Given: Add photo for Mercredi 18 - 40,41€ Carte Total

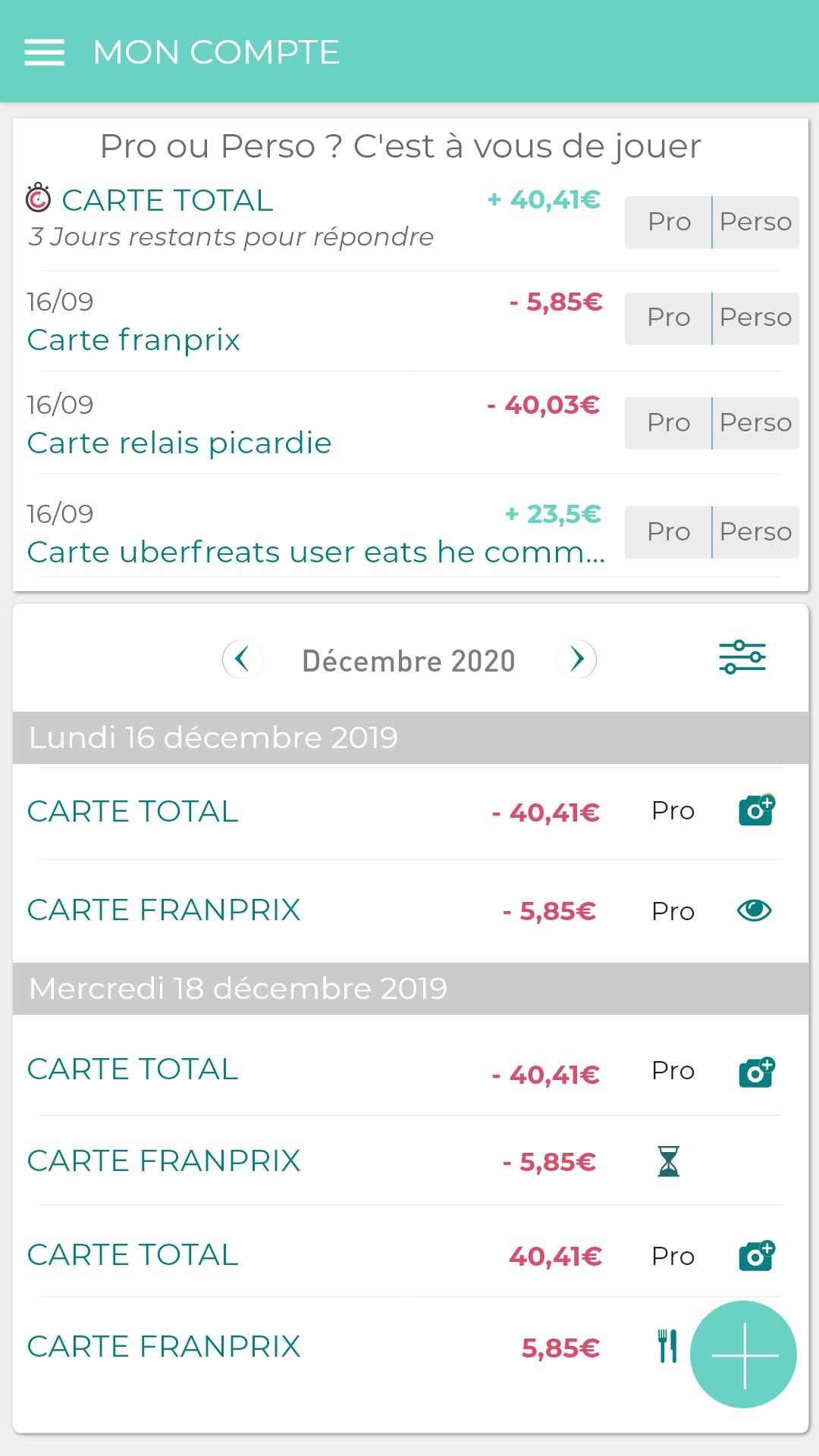Looking at the screenshot, I should pos(757,1072).
